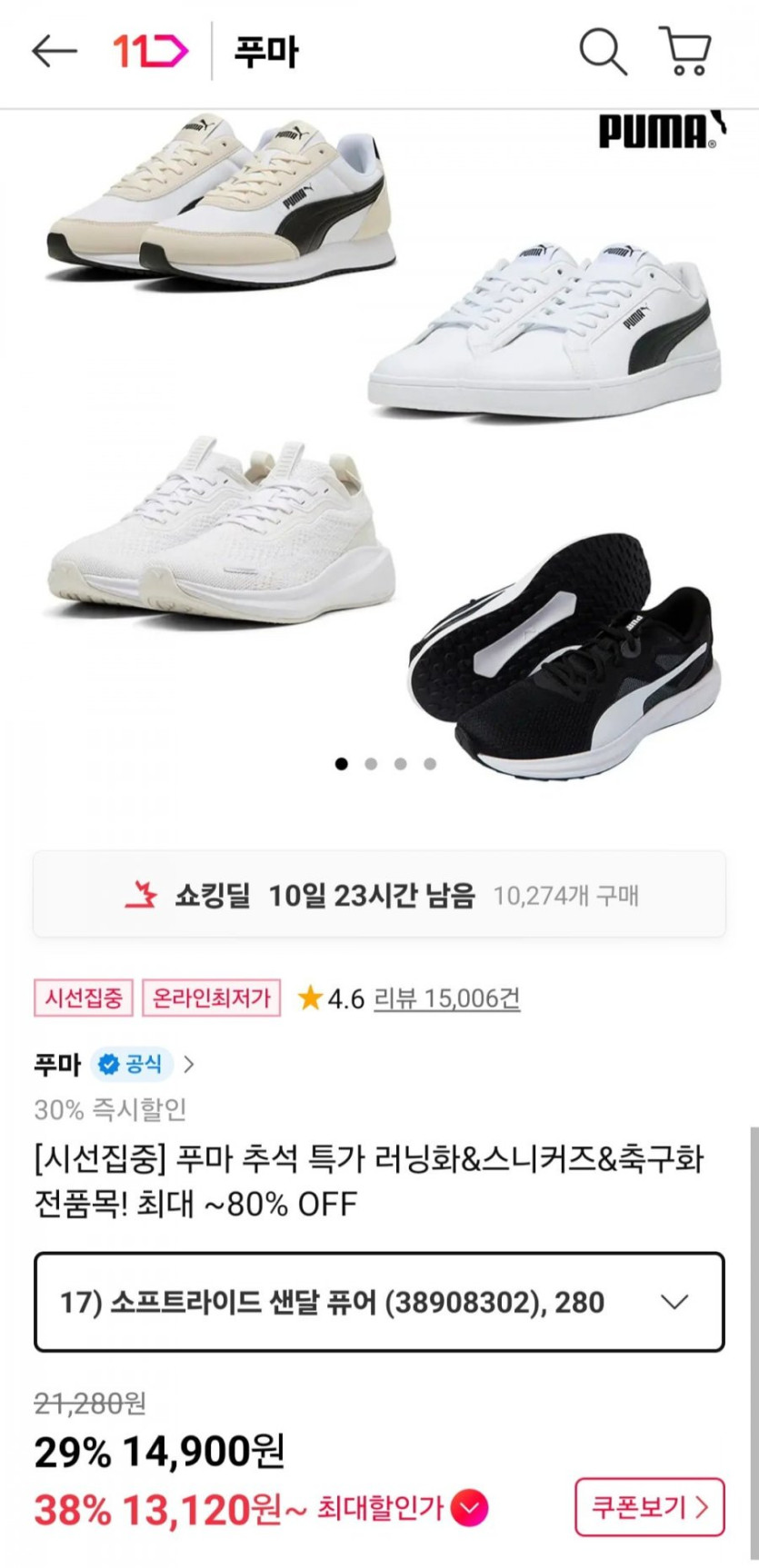Visit the official 푸마 brand store

(114, 1064)
